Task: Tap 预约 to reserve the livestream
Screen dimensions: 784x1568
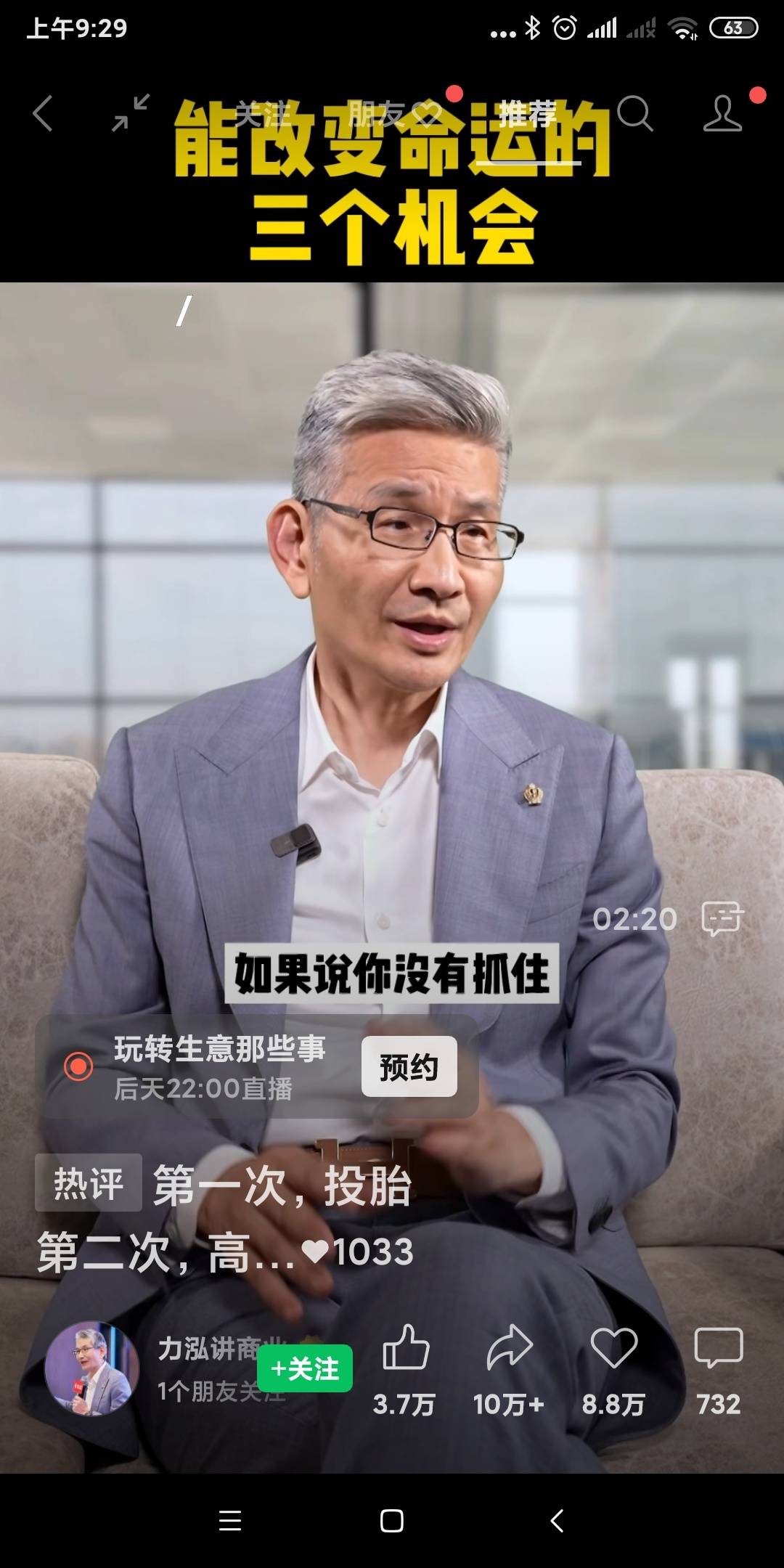Action: click(x=409, y=1066)
